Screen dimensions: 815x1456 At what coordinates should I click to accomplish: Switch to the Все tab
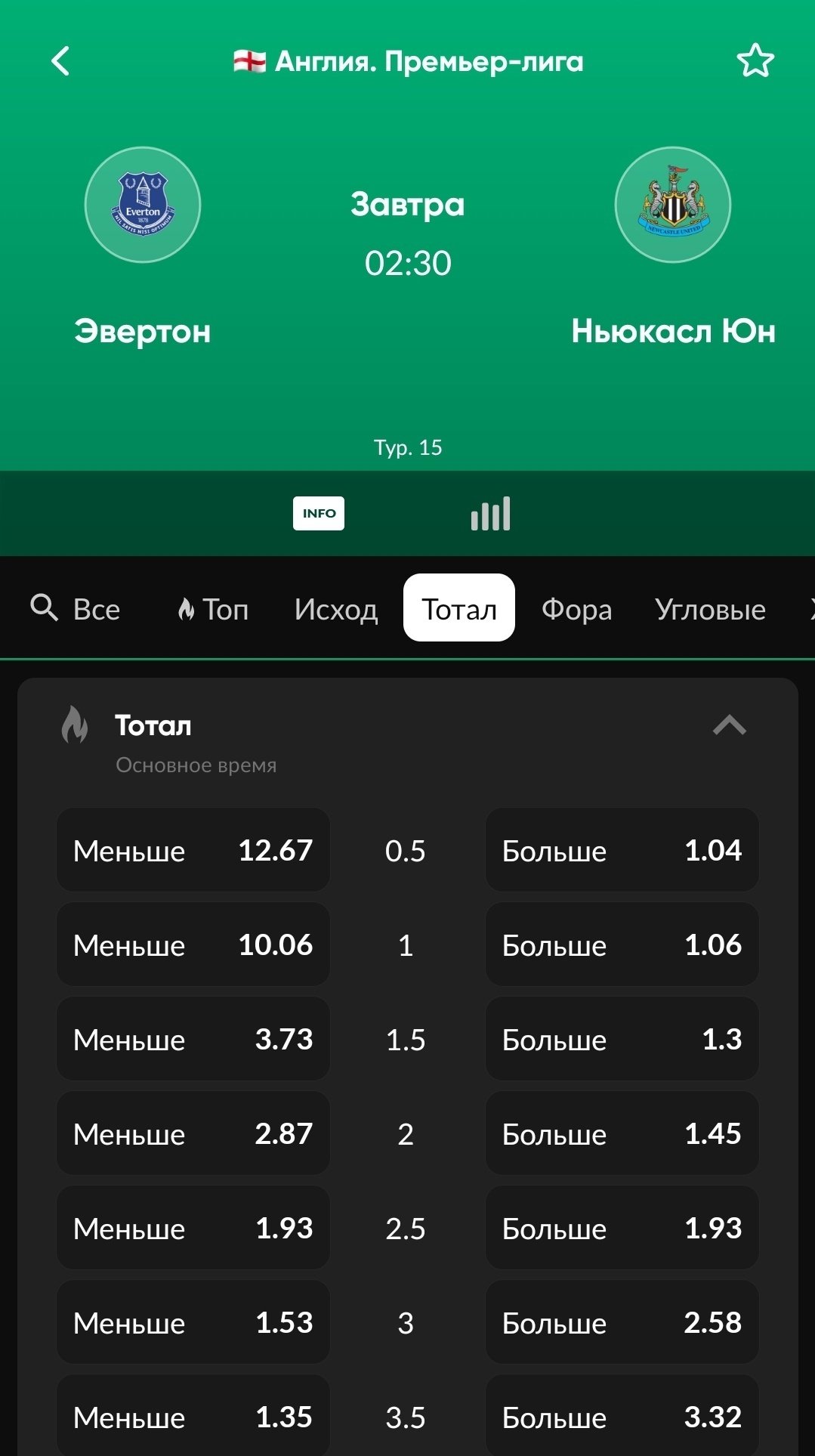pos(76,609)
